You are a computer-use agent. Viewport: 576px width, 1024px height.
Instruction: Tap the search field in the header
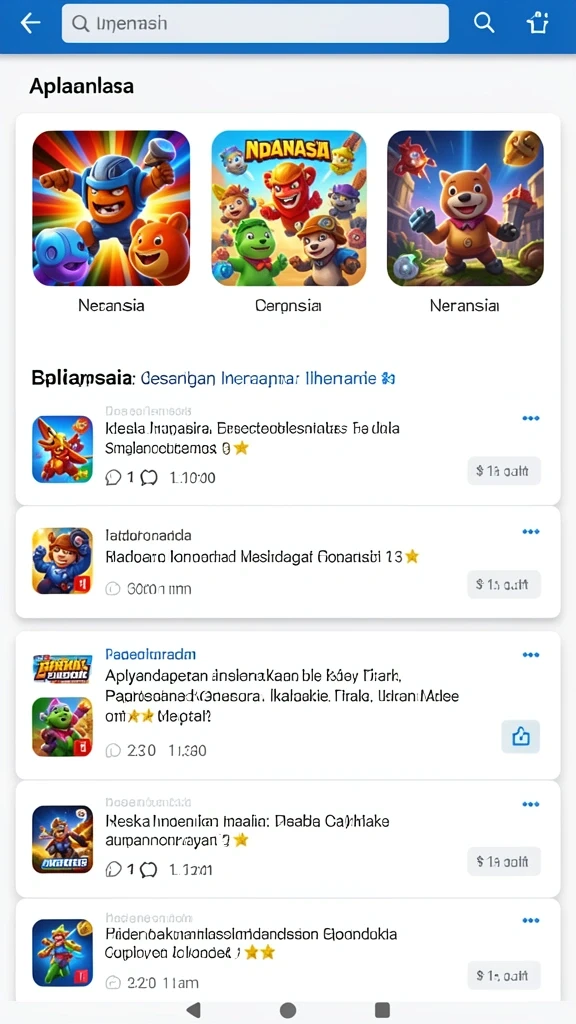point(255,24)
